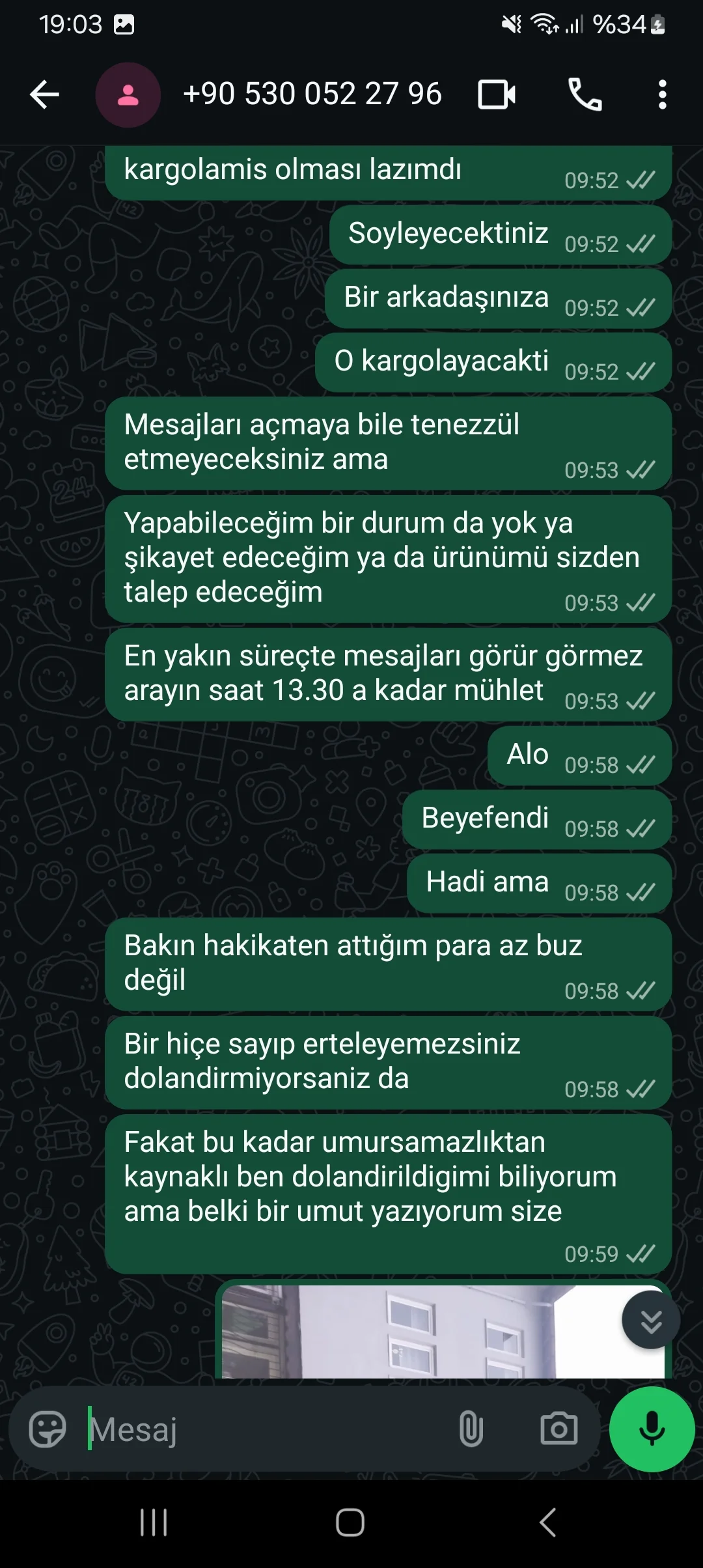Open recent apps from navigation bar

point(154,1522)
